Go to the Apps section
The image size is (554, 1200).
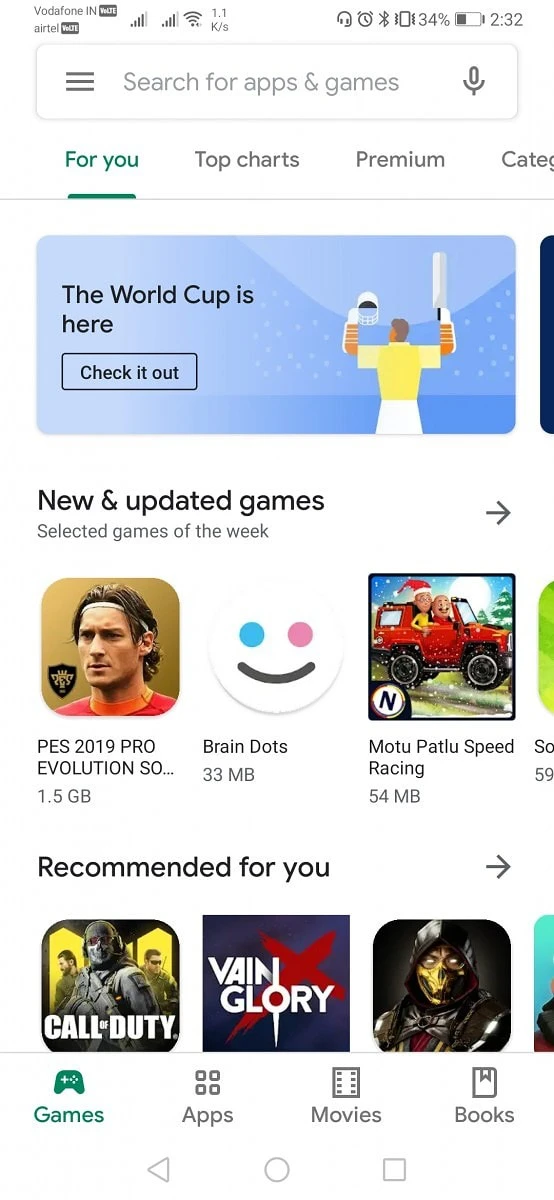click(x=208, y=1096)
